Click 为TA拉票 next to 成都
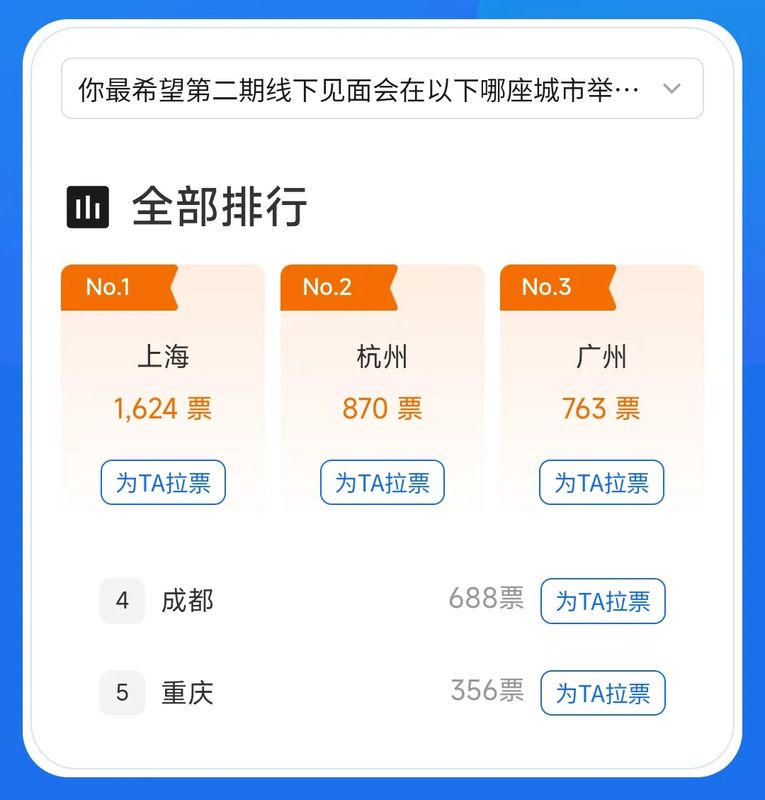This screenshot has height=800, width=765. coord(602,601)
